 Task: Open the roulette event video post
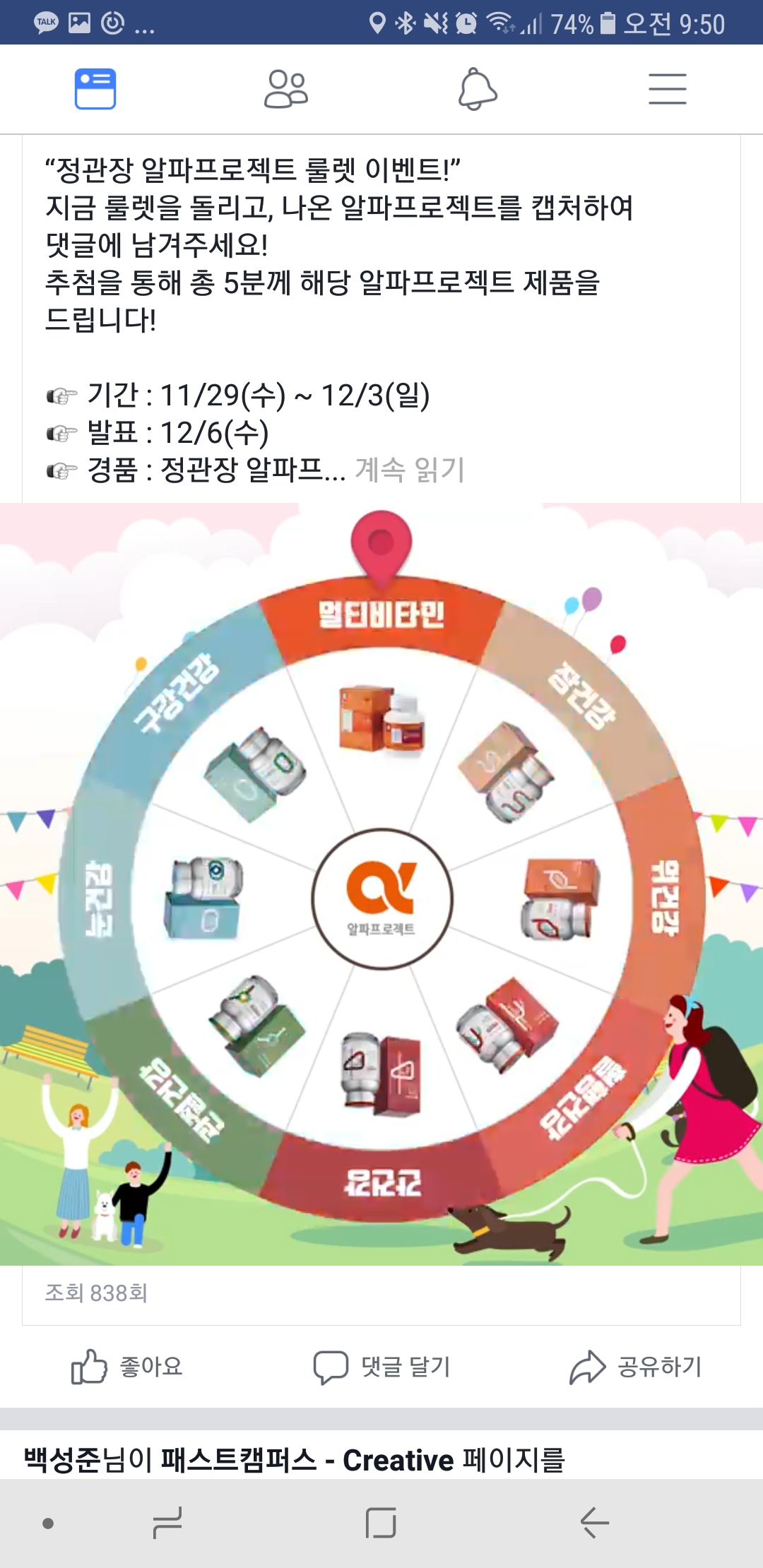point(381,883)
